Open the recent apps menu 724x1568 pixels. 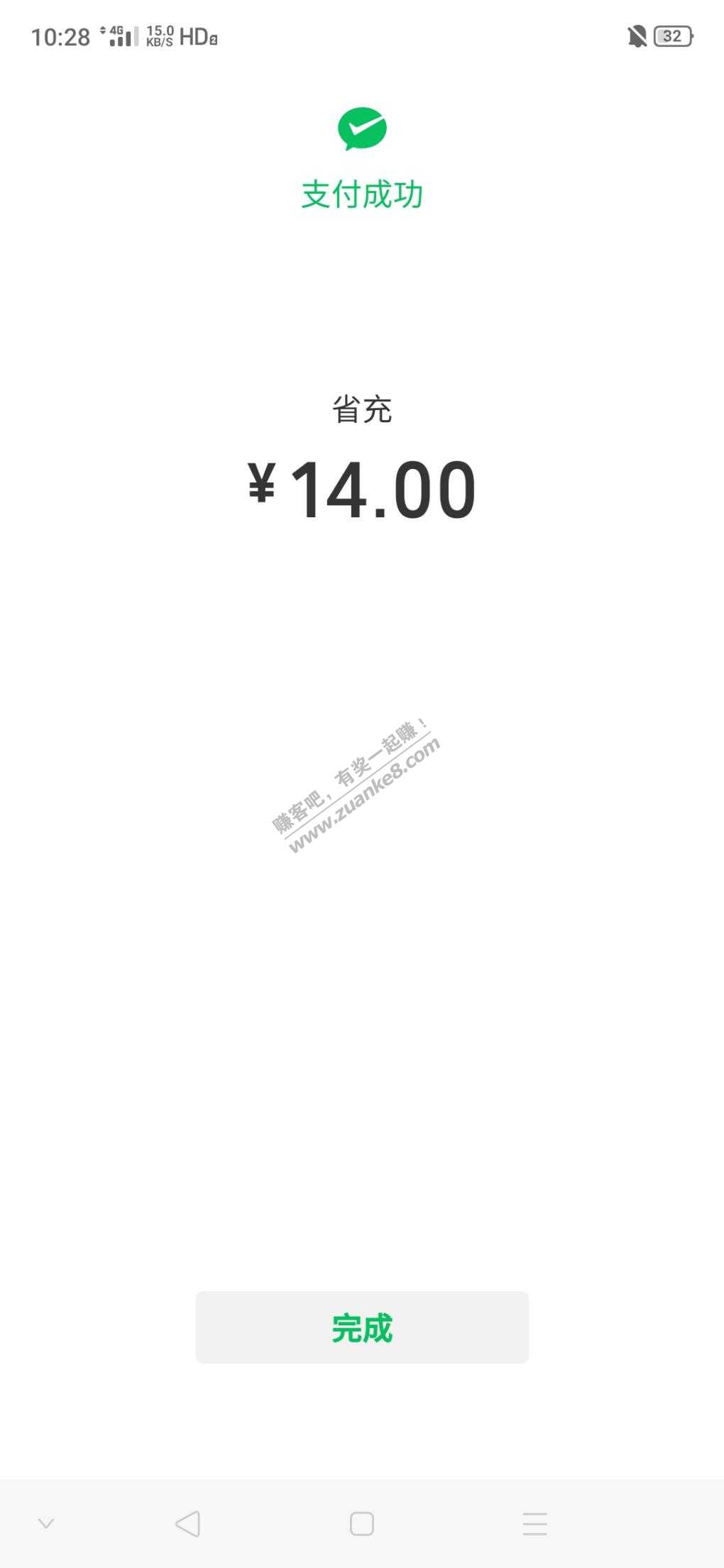pyautogui.click(x=534, y=1523)
